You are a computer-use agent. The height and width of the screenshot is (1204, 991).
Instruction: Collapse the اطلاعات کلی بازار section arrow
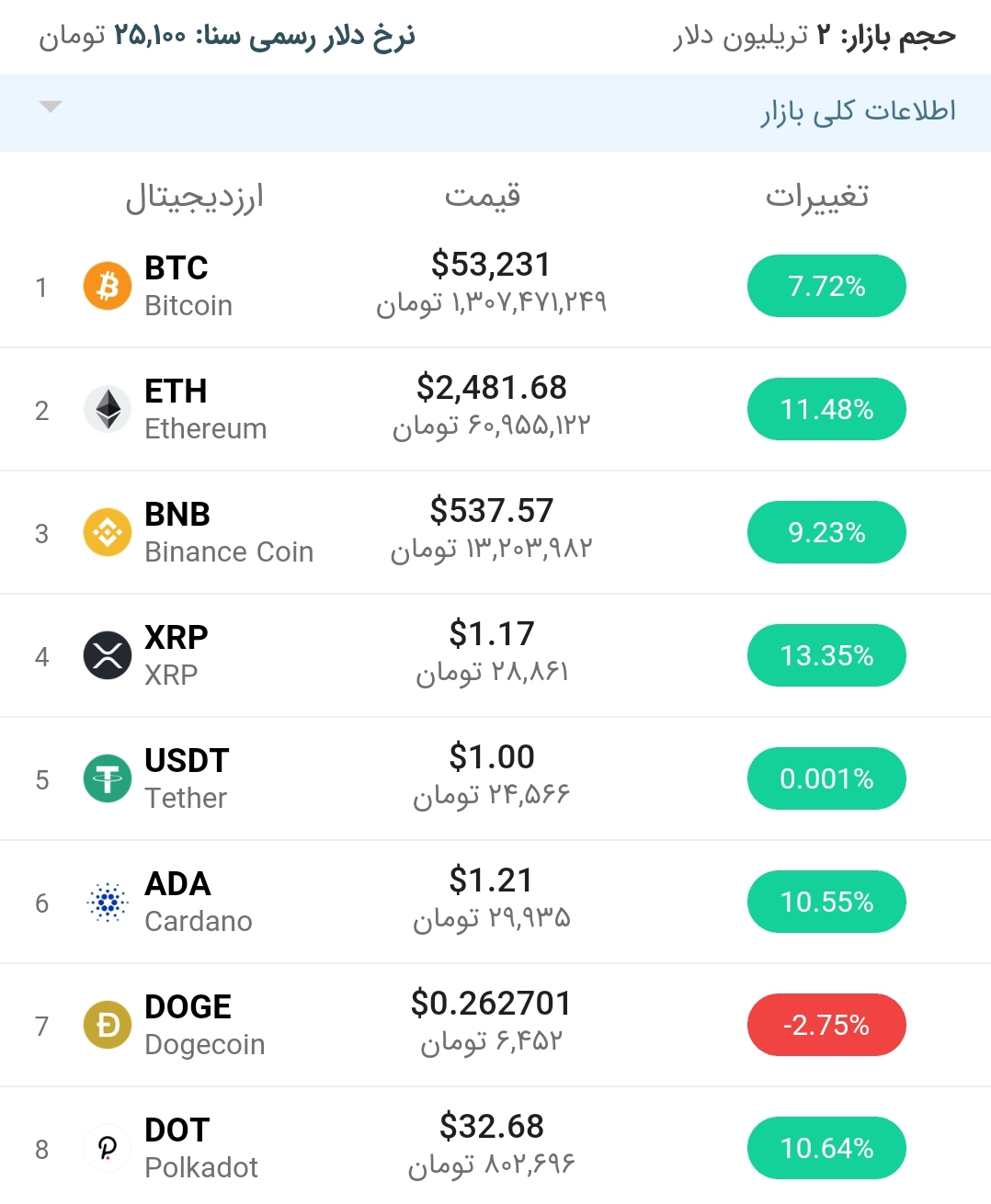click(51, 107)
